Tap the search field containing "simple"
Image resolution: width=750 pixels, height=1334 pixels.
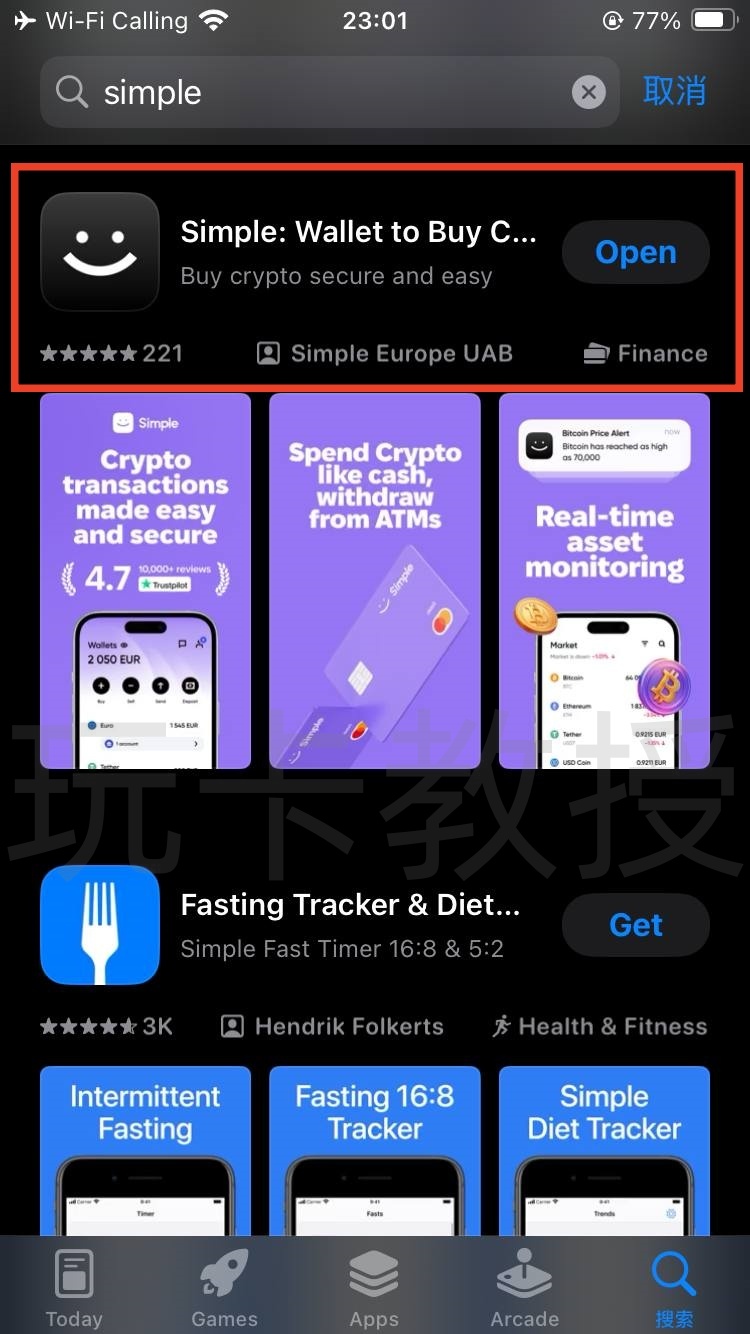pyautogui.click(x=330, y=93)
